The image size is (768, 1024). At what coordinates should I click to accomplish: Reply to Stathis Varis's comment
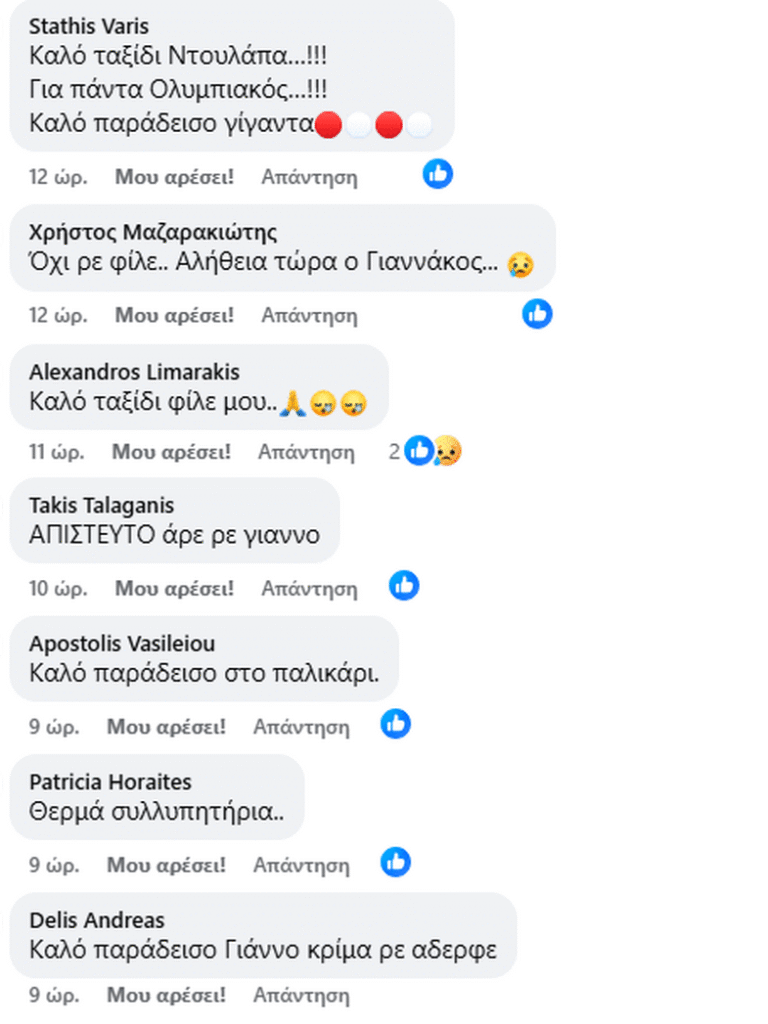click(309, 178)
